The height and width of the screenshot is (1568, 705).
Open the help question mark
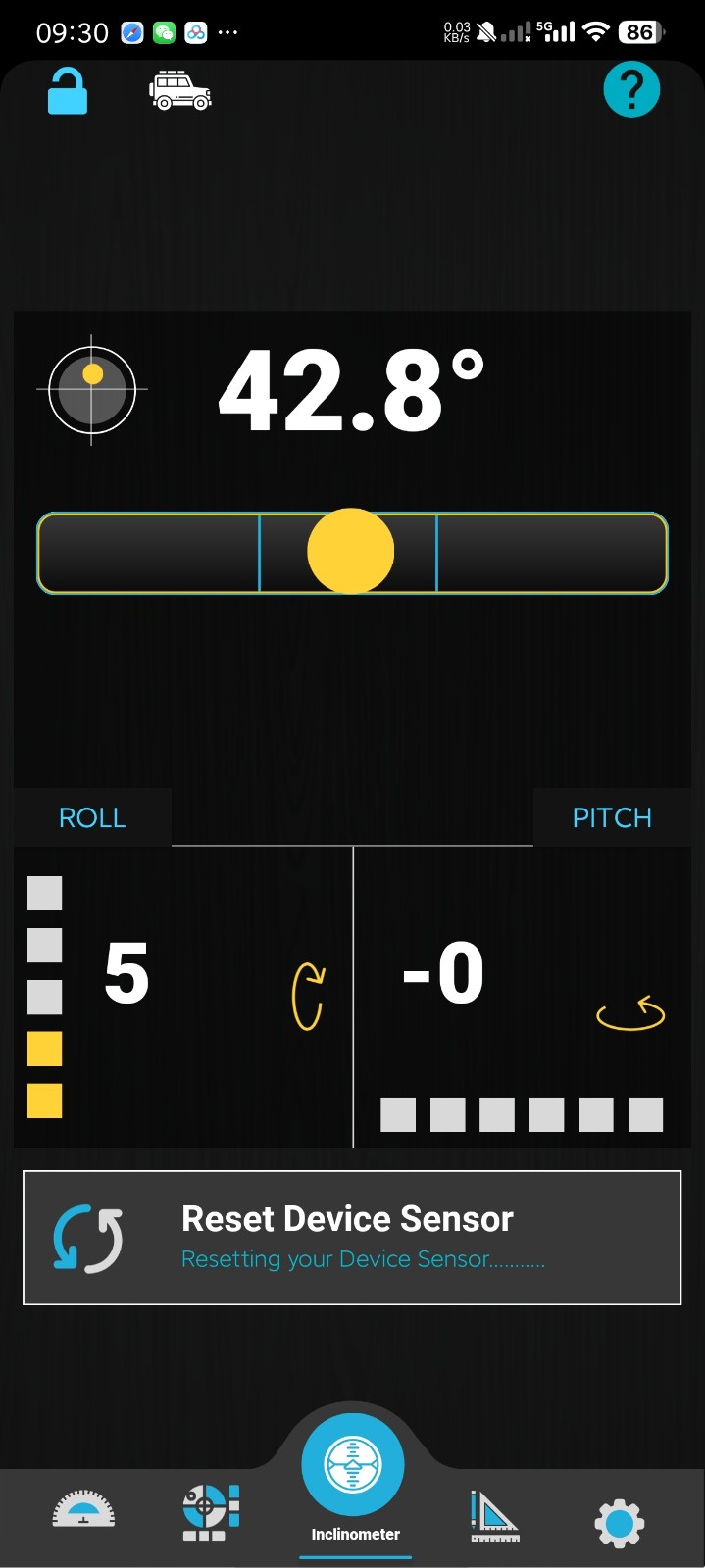[630, 90]
